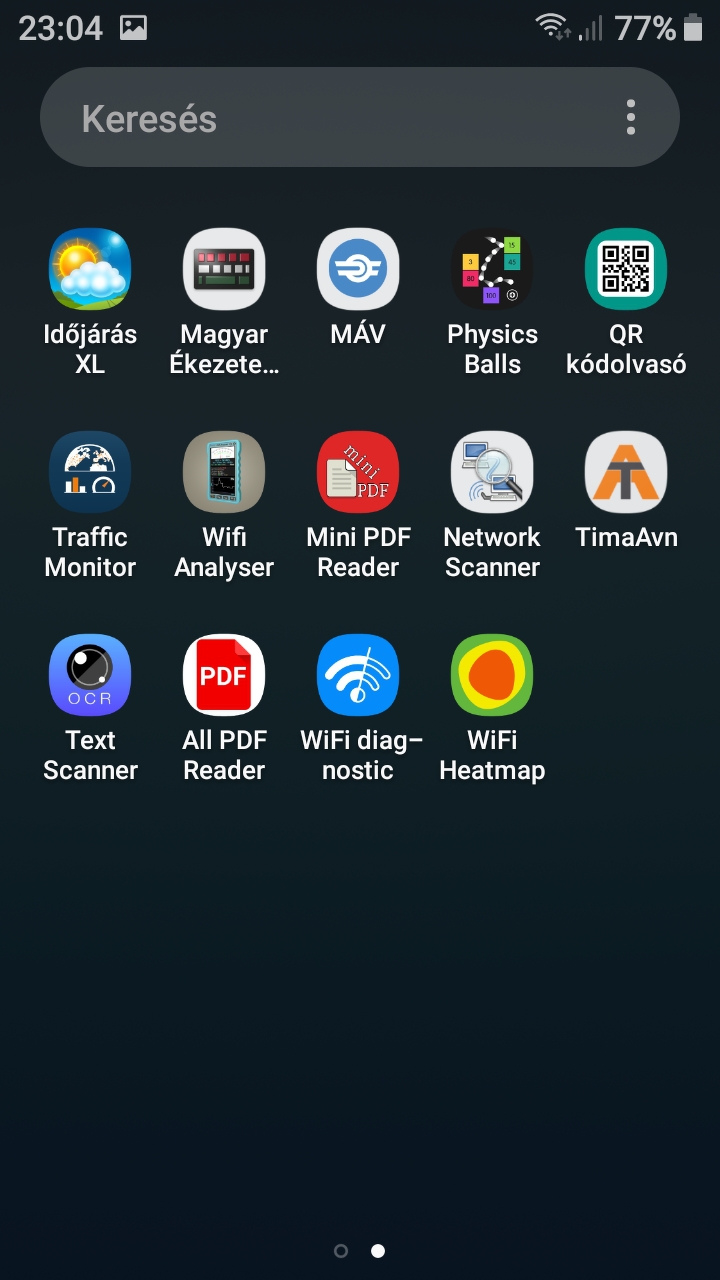
Task: Launch the Időjárás XL weather app
Action: (90, 270)
